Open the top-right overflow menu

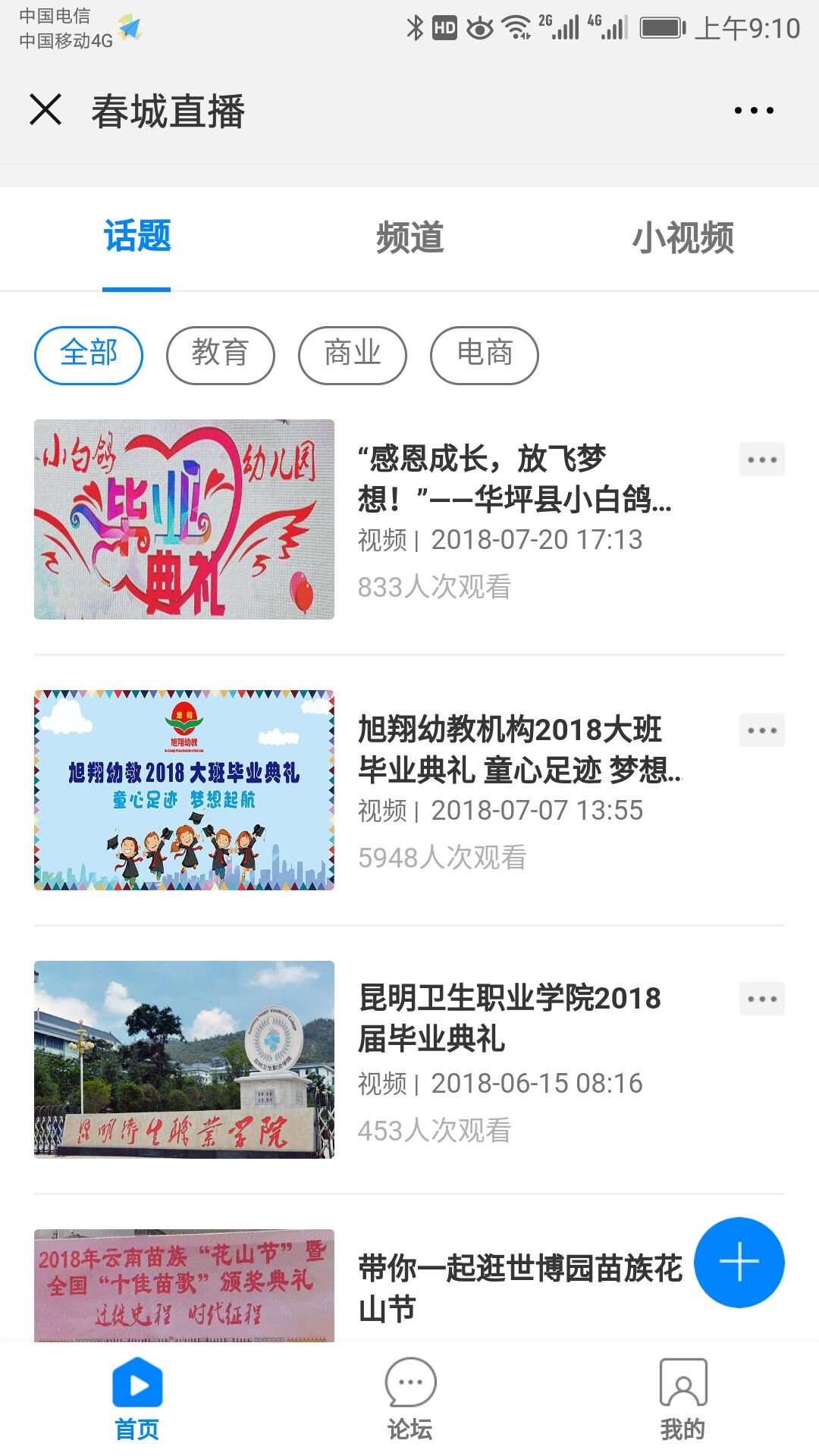pos(754,111)
